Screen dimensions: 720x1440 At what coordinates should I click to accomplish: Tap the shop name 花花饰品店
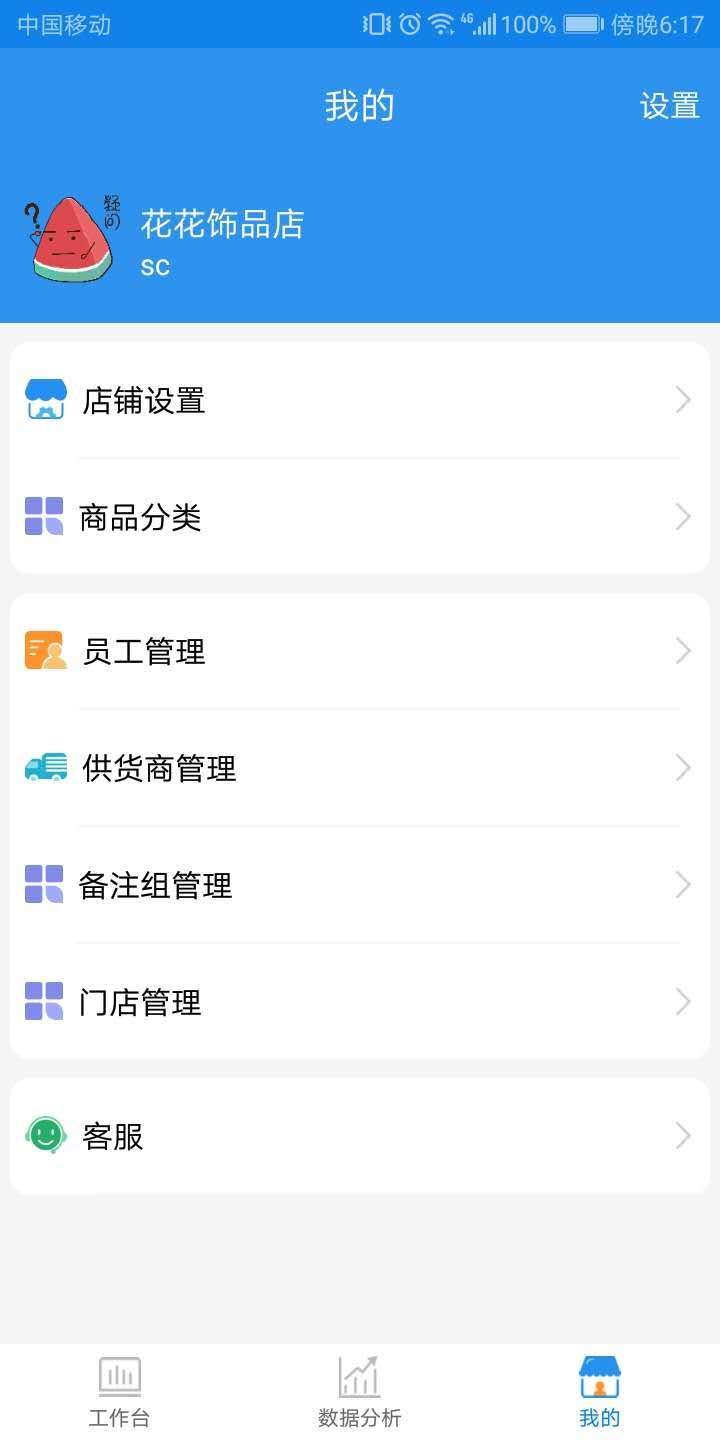pyautogui.click(x=222, y=224)
